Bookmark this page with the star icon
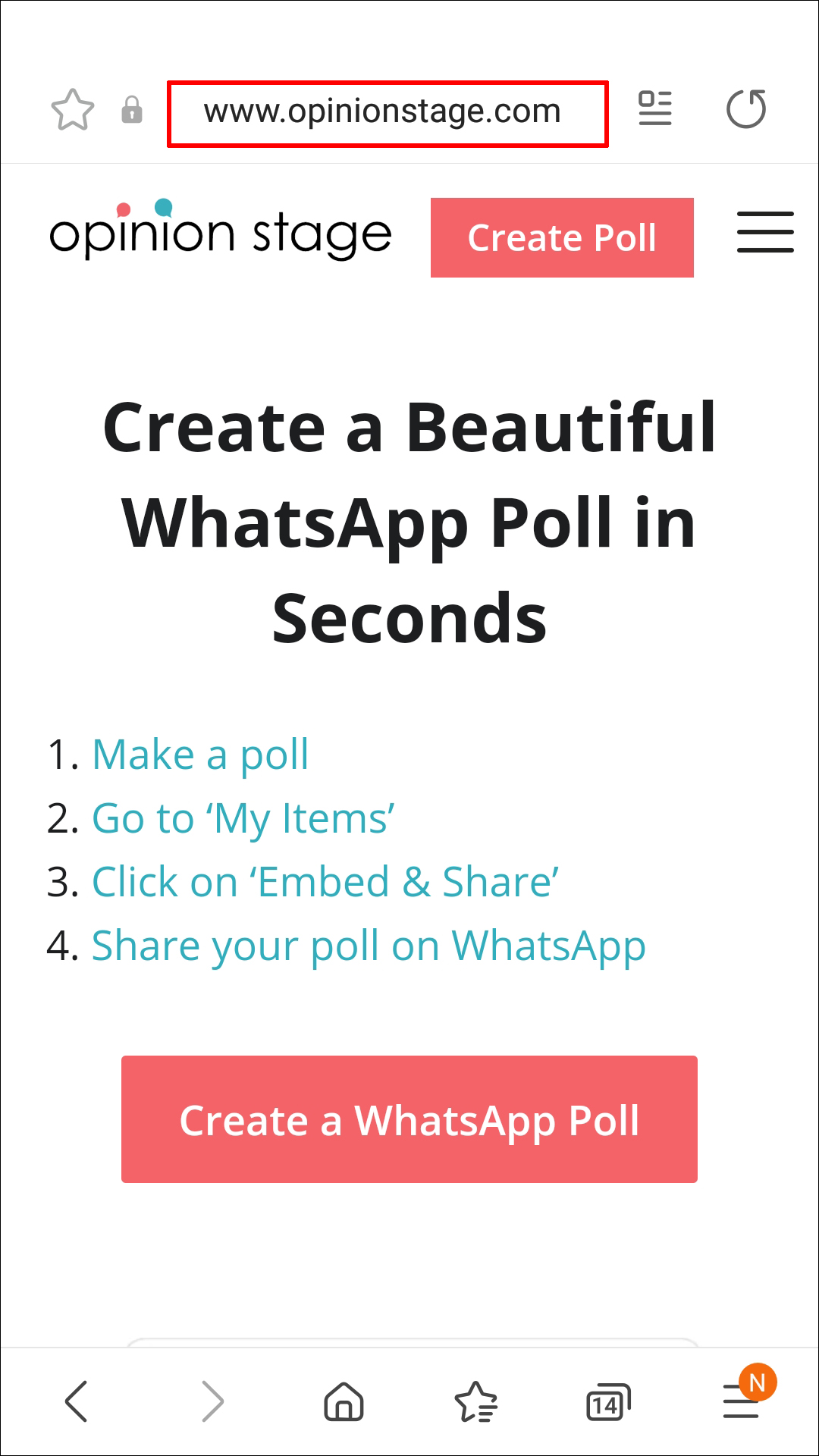This screenshot has height=1456, width=819. point(73,110)
